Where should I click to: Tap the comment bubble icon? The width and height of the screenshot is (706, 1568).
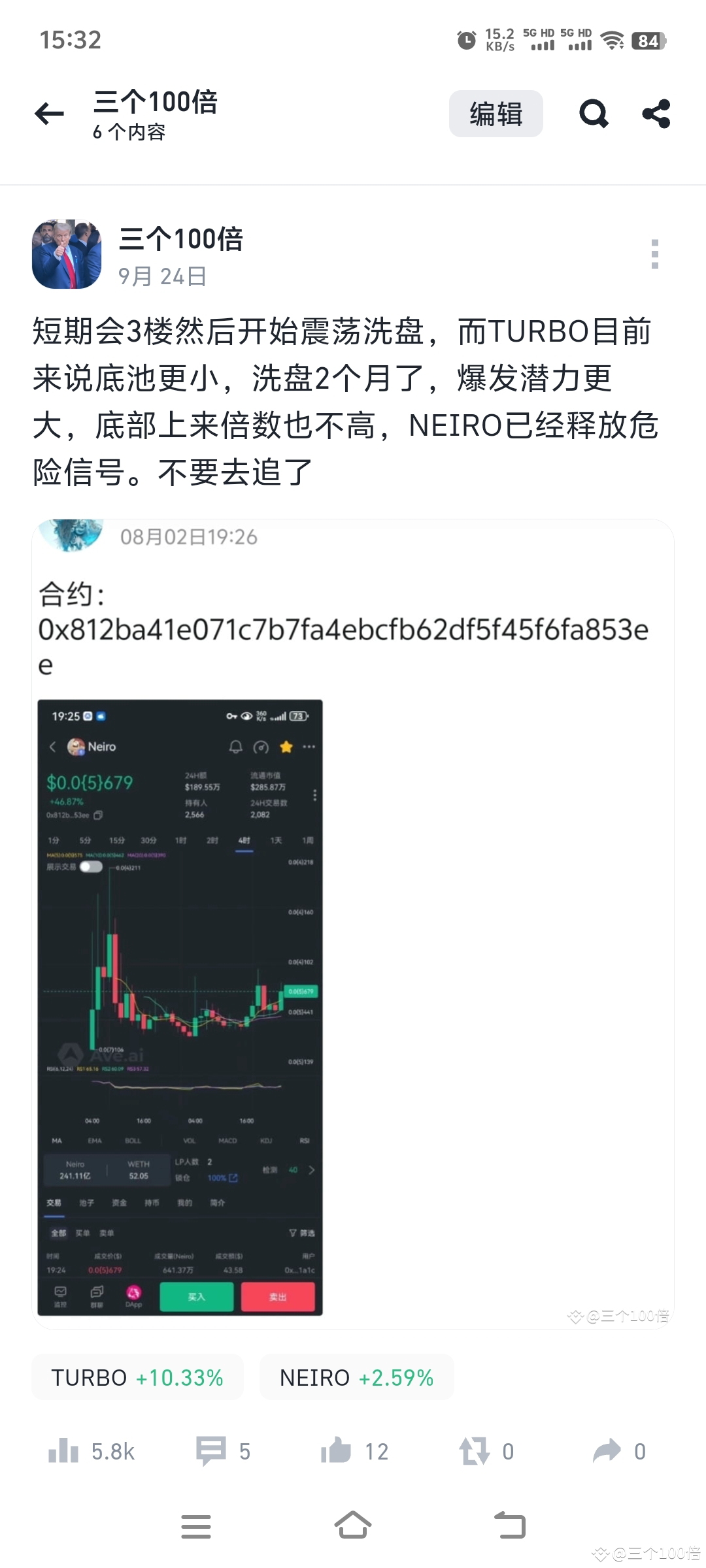pyautogui.click(x=210, y=1452)
